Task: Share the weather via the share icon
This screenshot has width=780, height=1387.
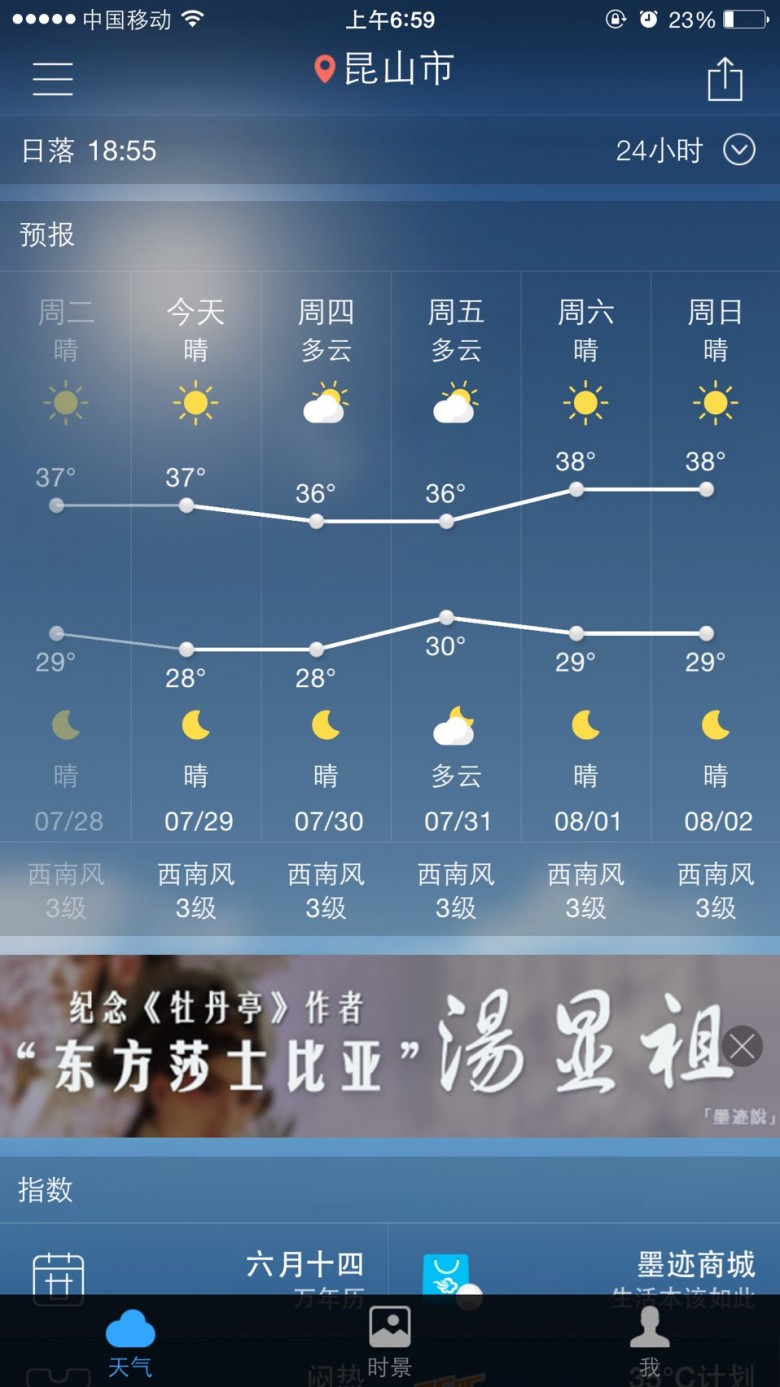Action: coord(725,78)
